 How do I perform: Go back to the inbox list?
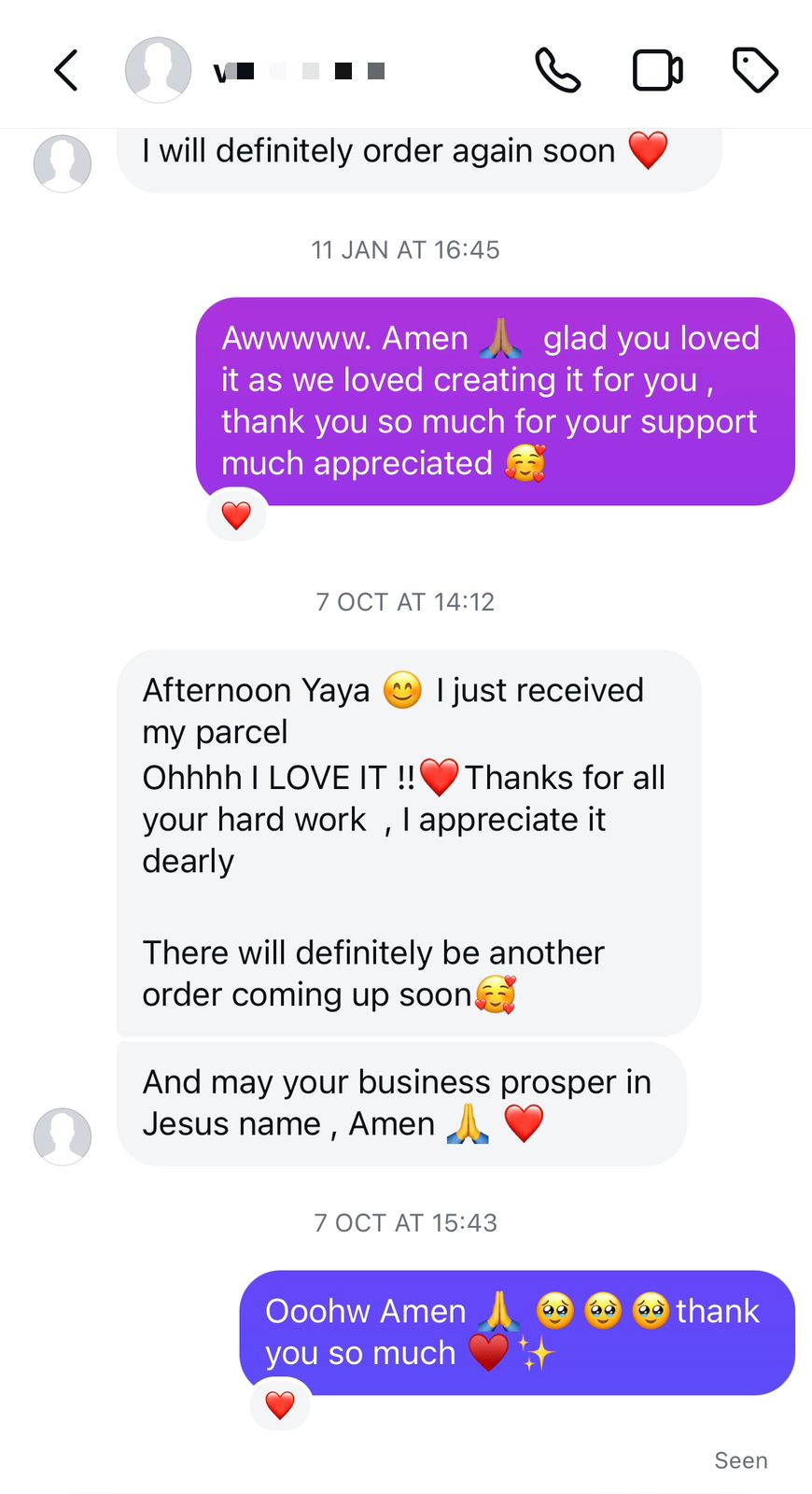65,70
